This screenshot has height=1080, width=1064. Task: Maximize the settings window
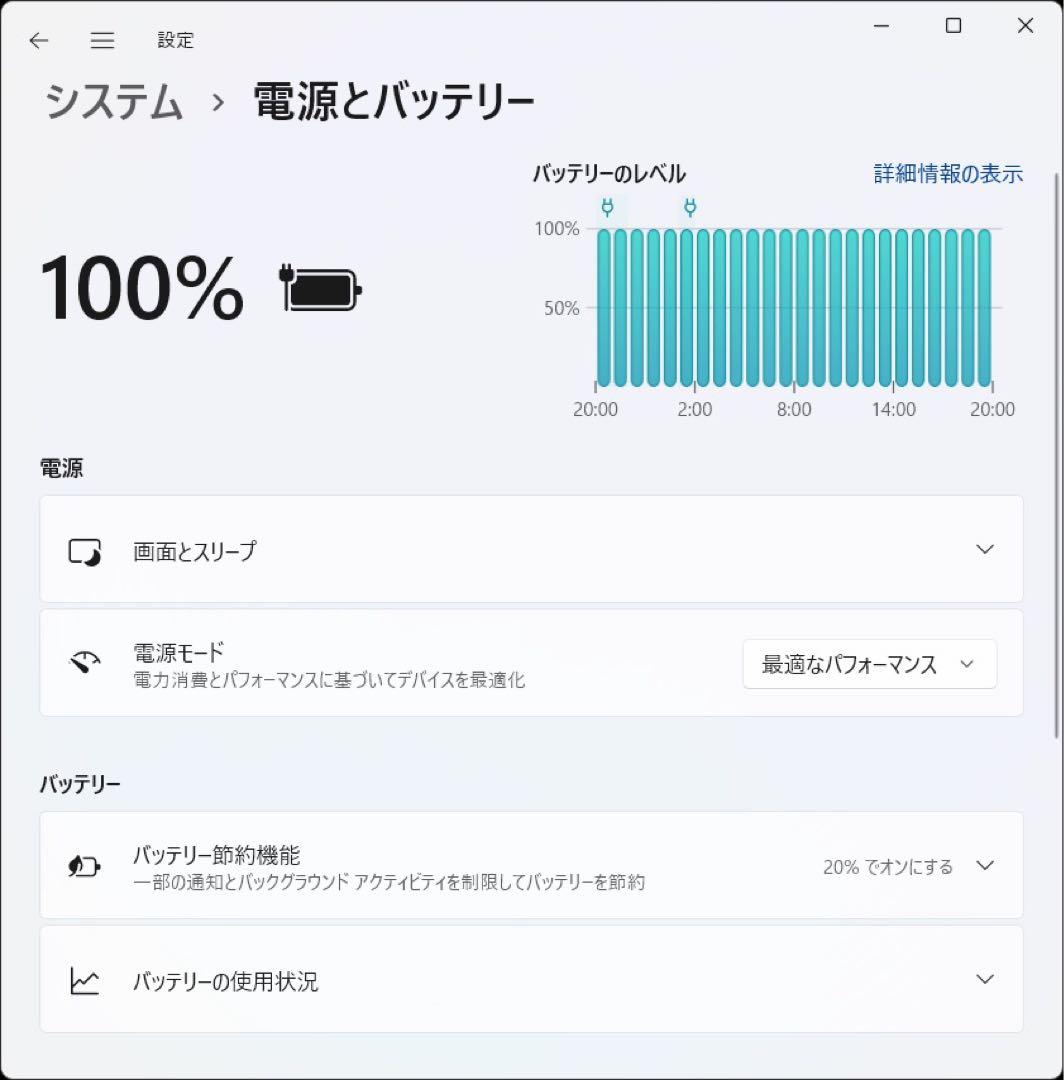(953, 27)
